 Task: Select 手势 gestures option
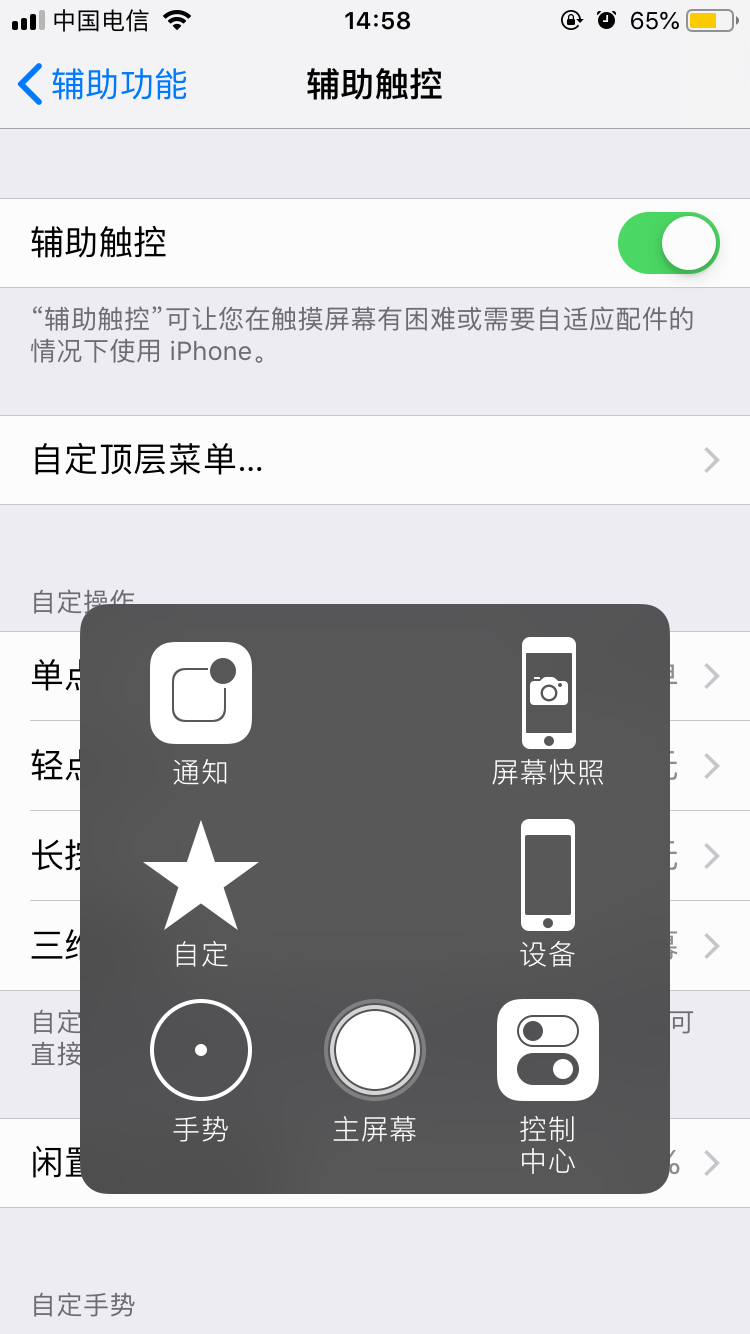point(201,1050)
